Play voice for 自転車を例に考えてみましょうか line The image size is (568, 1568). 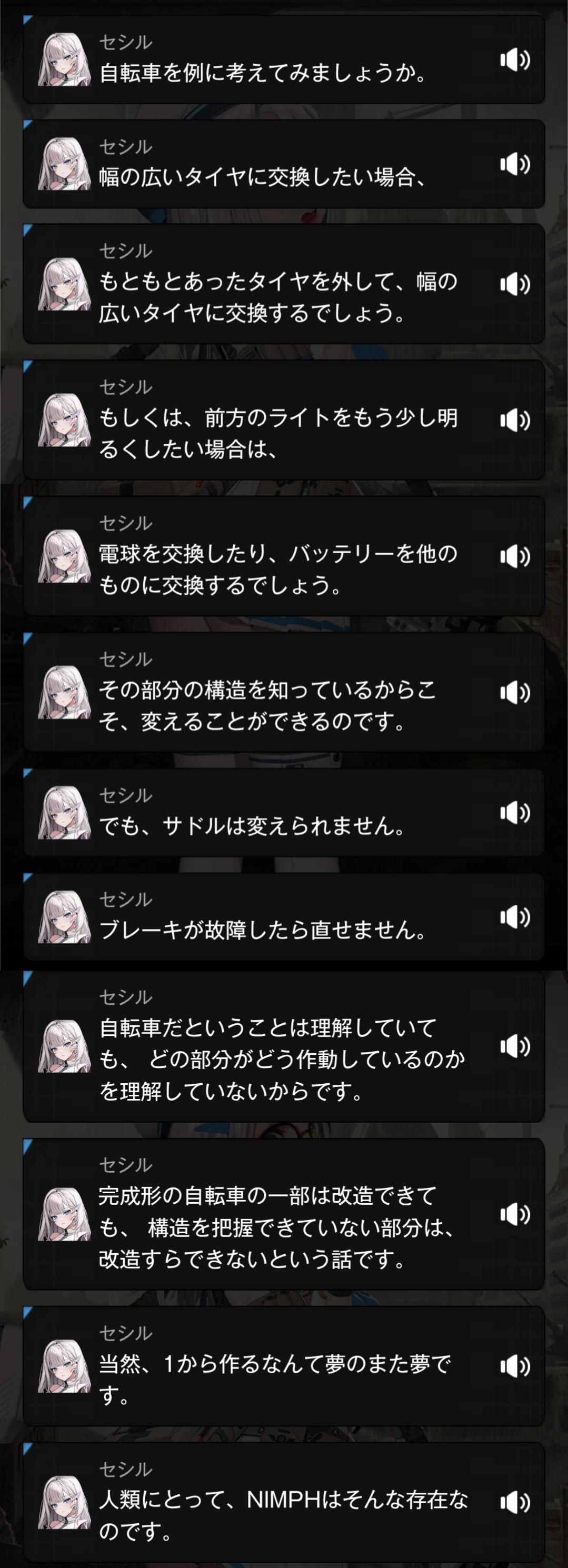click(514, 59)
